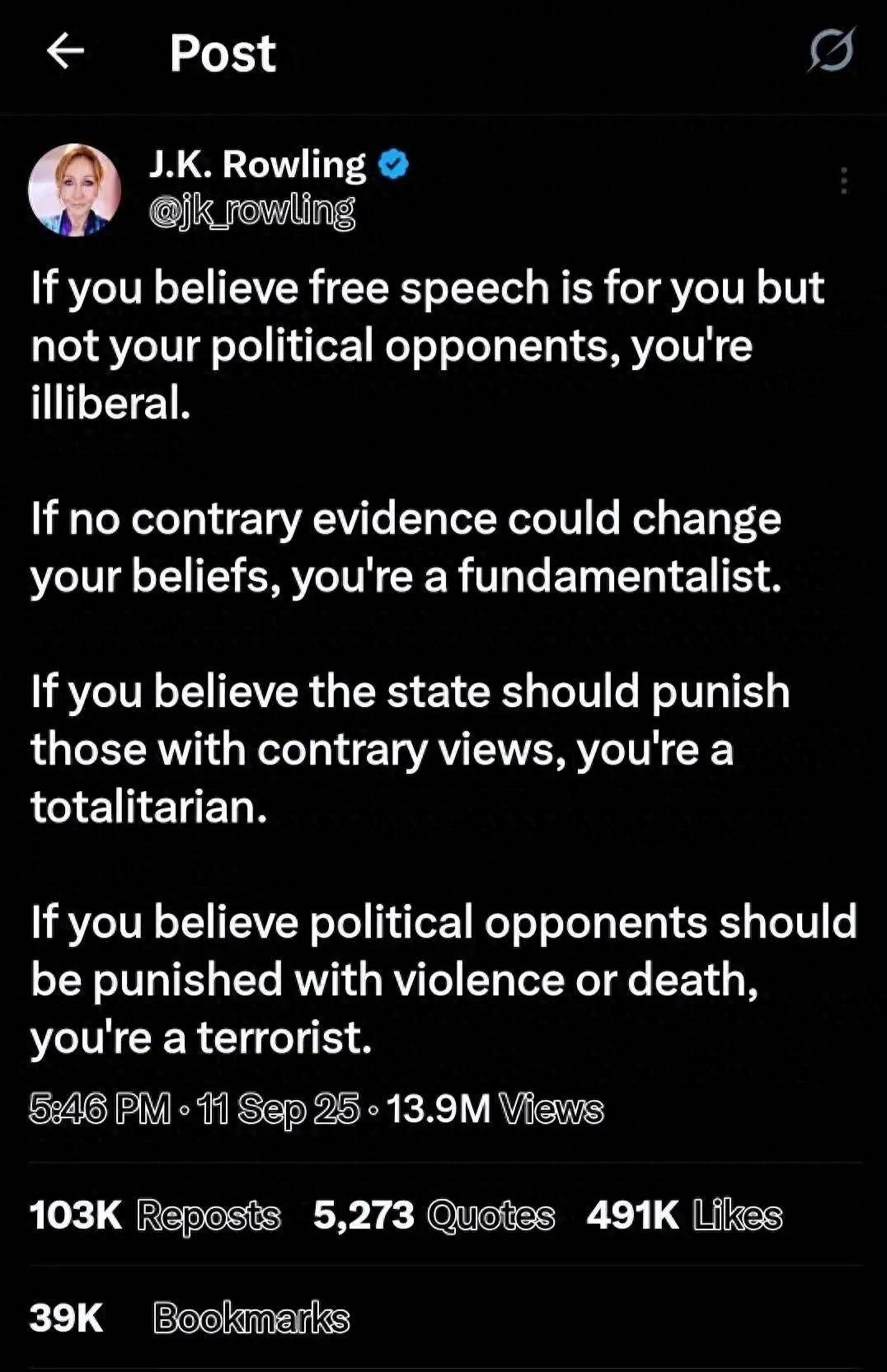Tap the Grok icon in top bar

tap(830, 51)
